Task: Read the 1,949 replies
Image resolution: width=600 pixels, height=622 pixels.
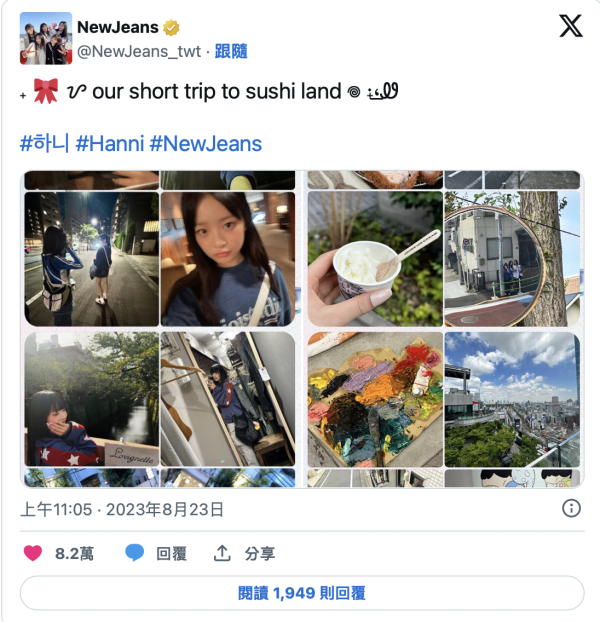Action: coord(301,593)
